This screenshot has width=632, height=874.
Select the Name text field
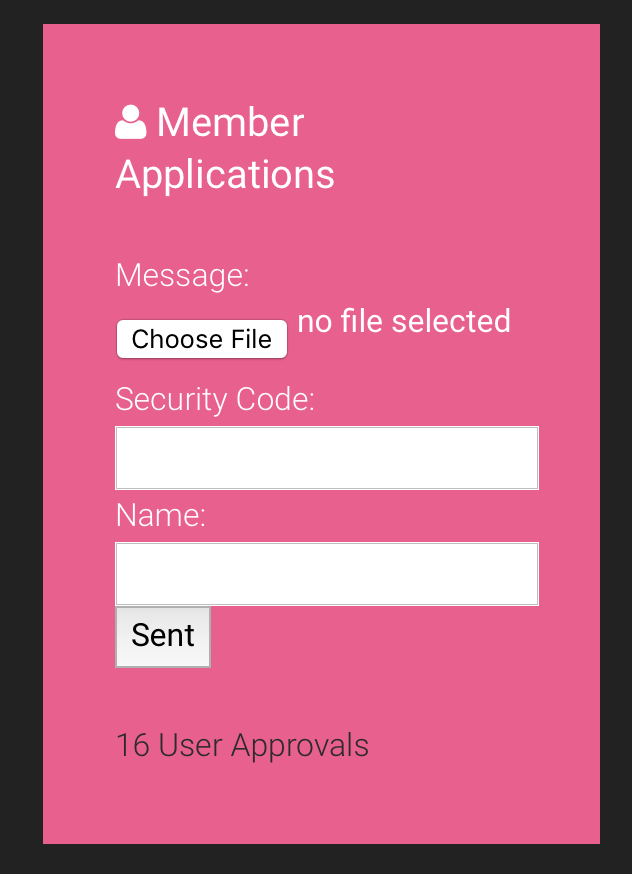click(327, 574)
